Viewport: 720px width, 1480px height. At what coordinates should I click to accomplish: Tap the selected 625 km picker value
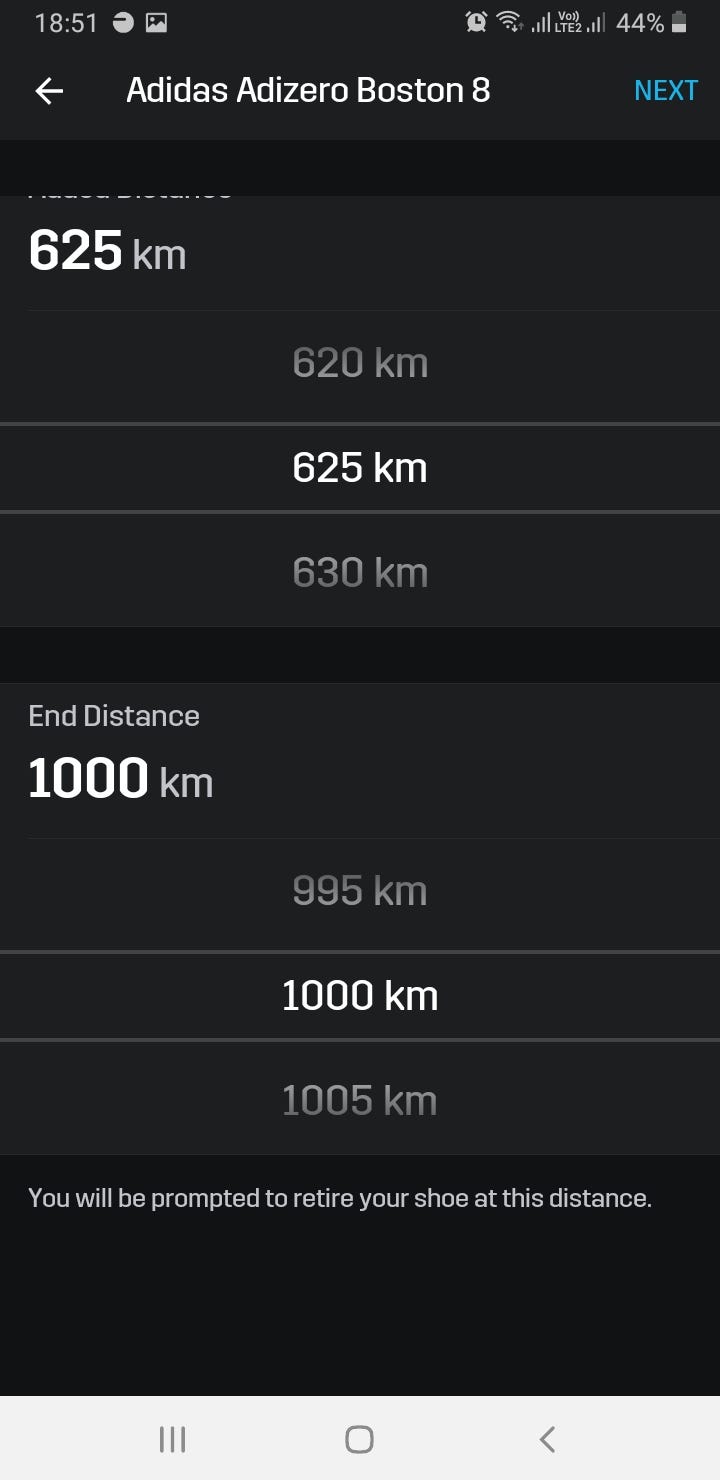pos(360,468)
